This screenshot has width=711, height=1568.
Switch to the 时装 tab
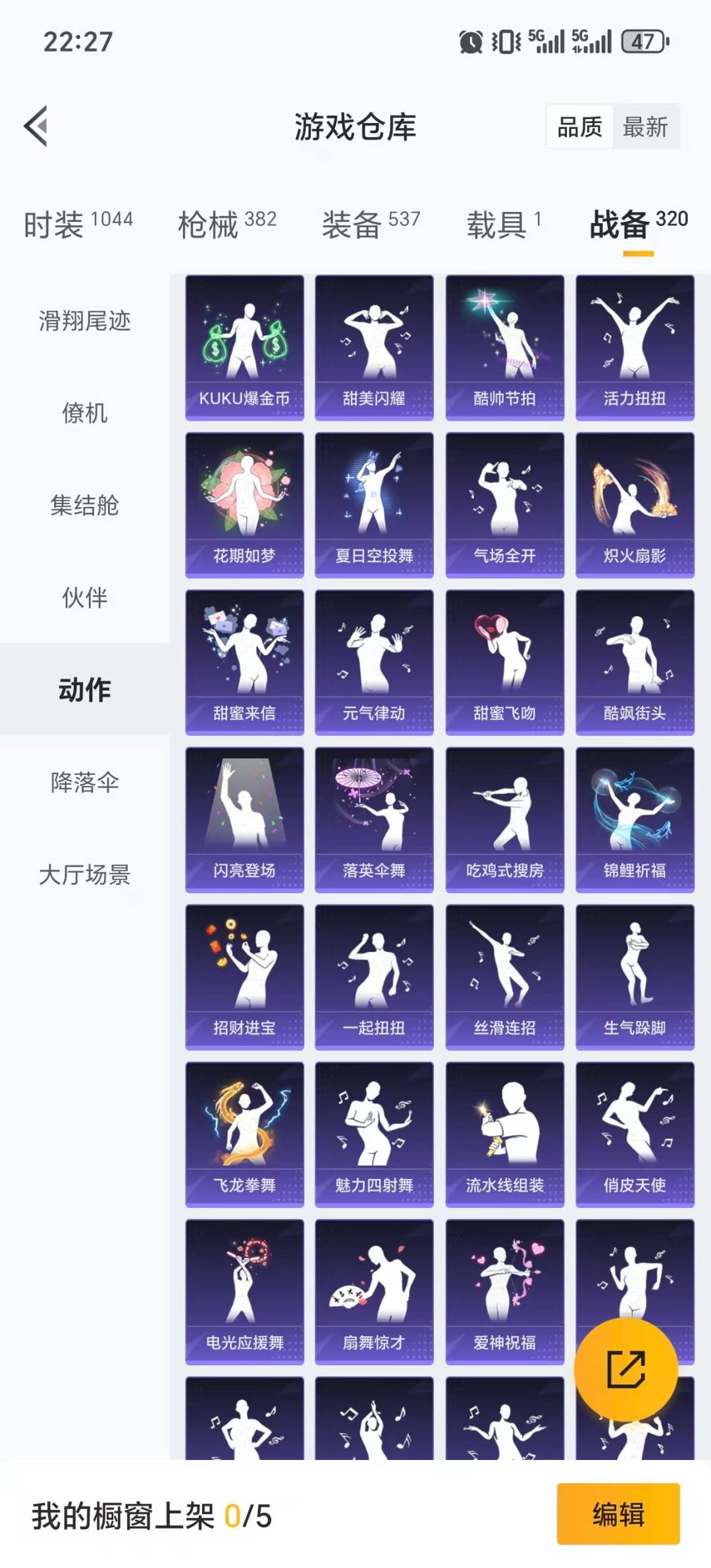pos(56,224)
